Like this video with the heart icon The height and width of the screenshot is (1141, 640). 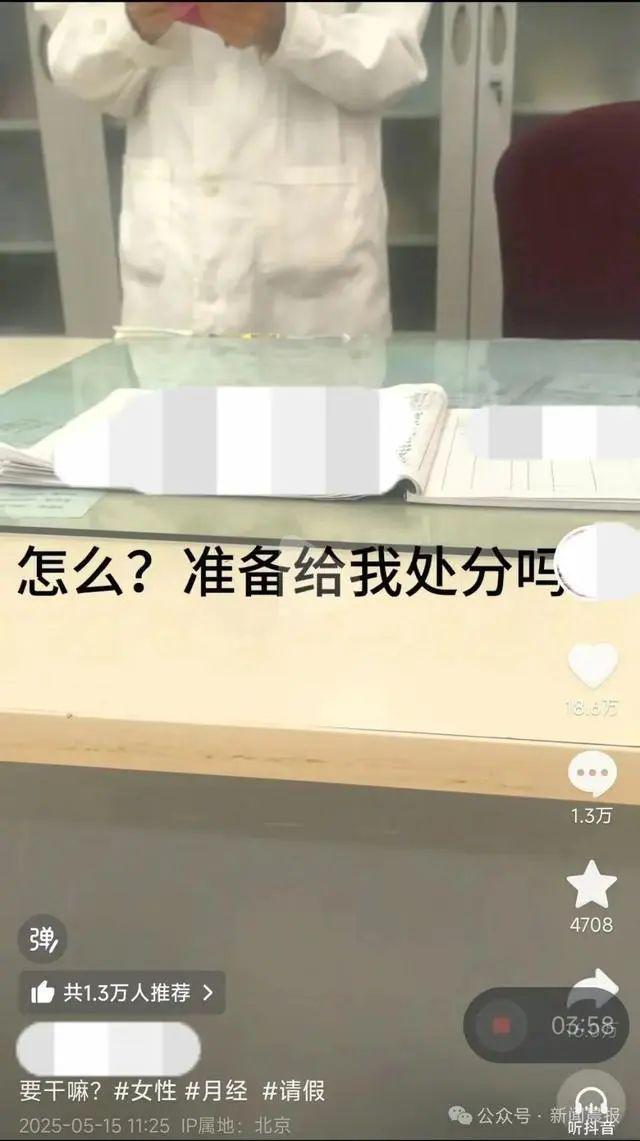click(592, 666)
